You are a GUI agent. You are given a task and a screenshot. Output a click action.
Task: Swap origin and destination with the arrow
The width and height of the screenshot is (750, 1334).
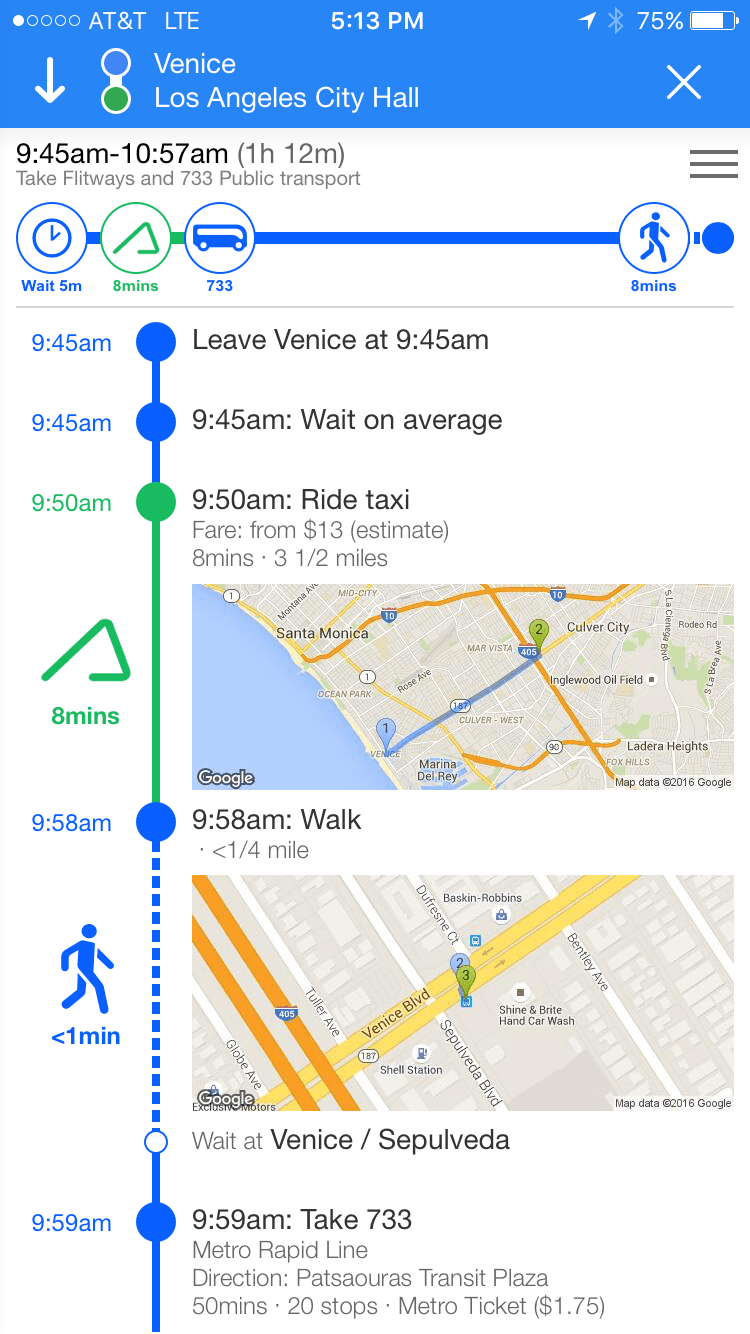click(x=49, y=82)
